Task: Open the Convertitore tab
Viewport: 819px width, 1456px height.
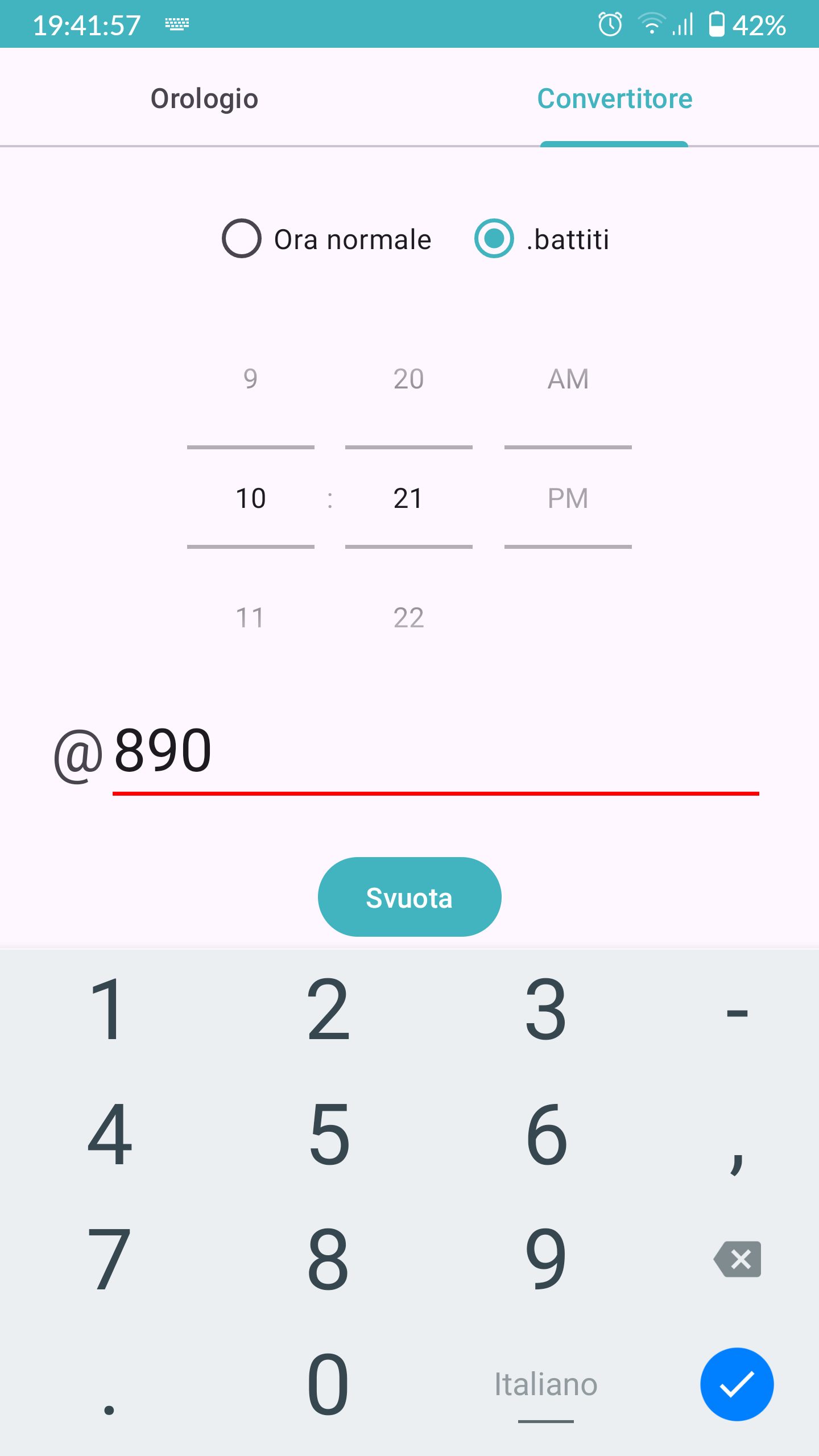Action: click(614, 98)
